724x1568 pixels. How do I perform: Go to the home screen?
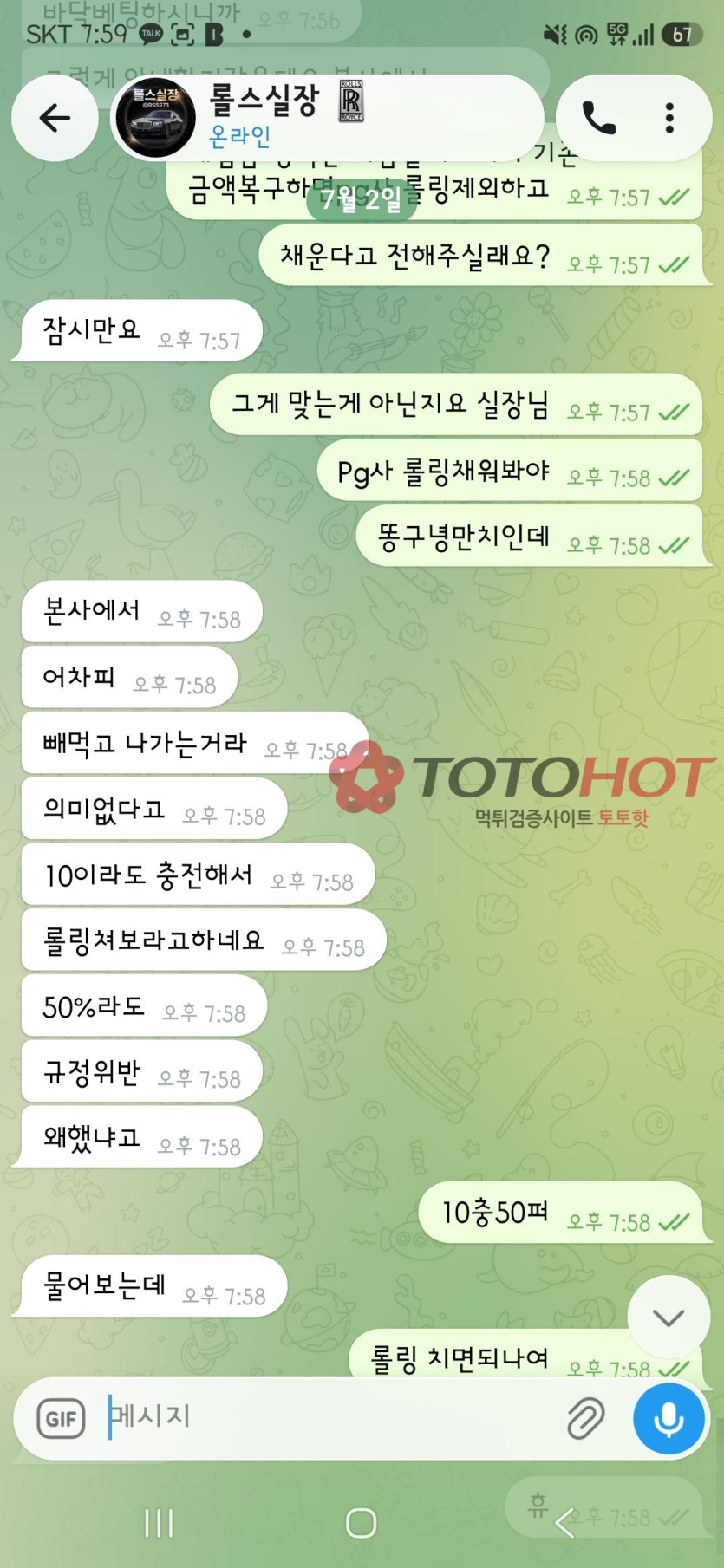(361, 1522)
